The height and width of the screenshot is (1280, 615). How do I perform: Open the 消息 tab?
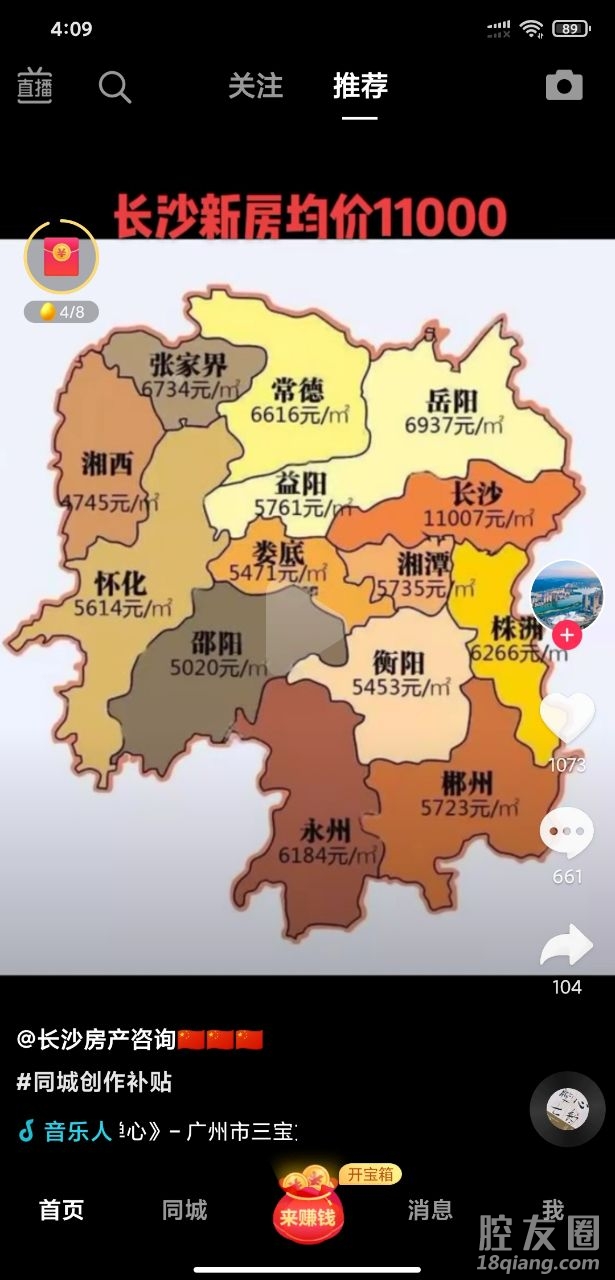(x=430, y=1210)
